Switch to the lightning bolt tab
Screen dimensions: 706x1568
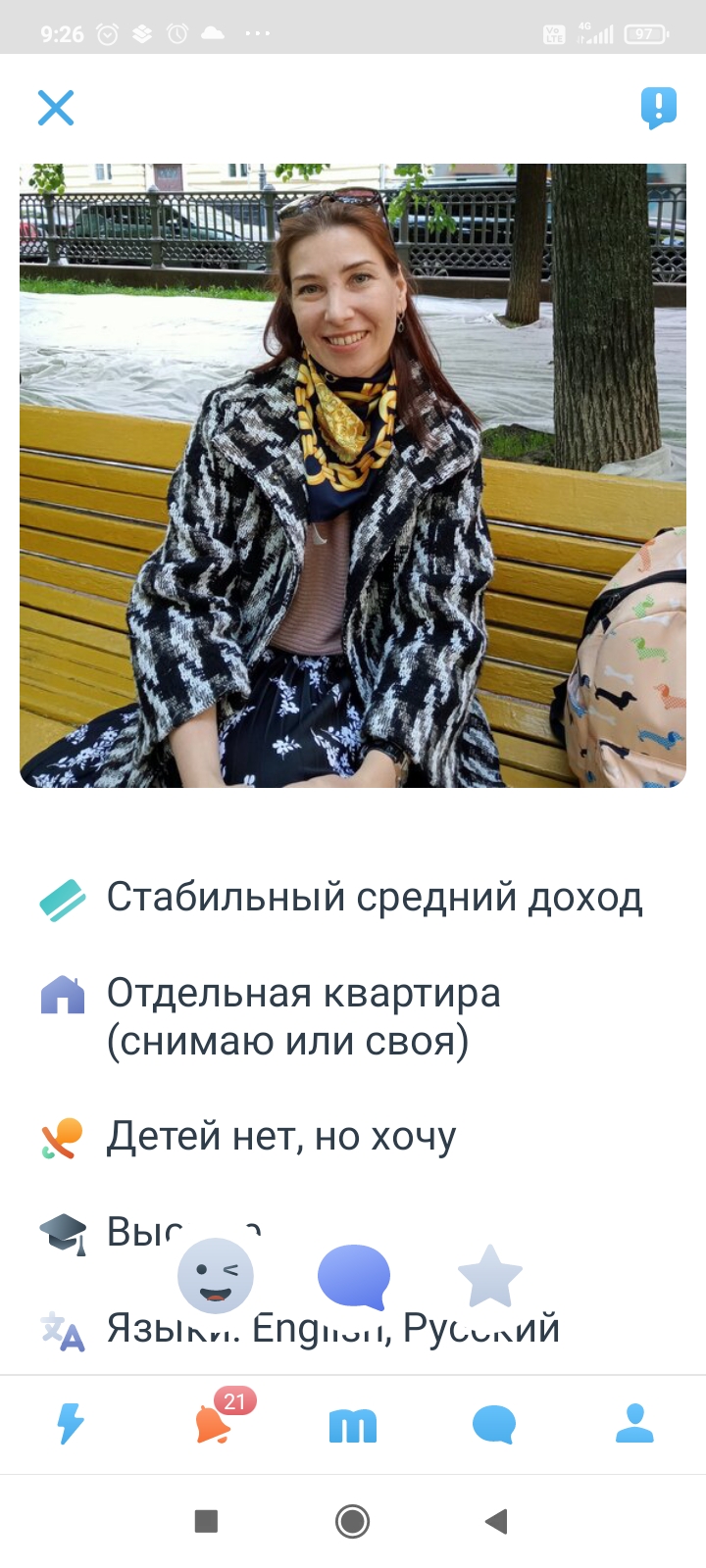71,1424
